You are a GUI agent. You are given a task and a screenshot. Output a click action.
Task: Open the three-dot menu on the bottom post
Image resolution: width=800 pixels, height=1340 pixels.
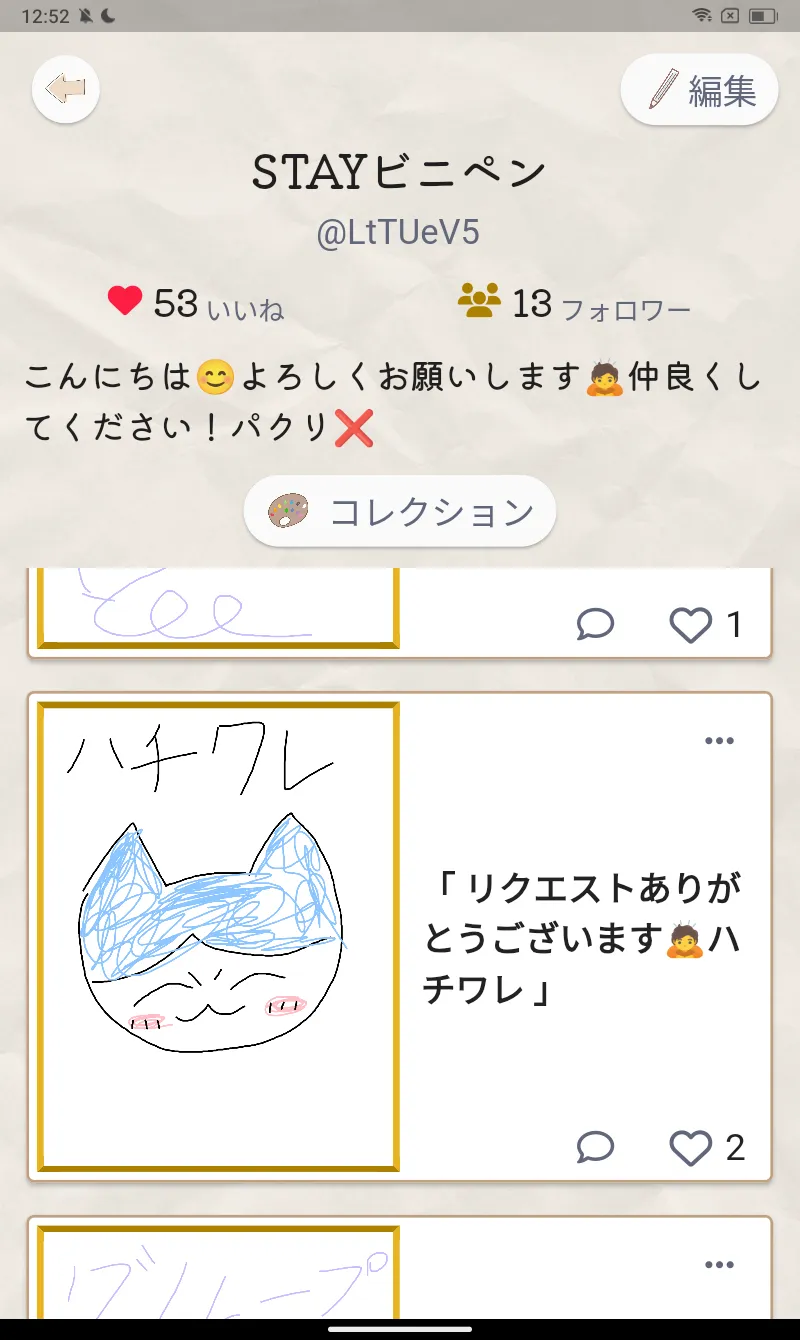pos(720,1265)
